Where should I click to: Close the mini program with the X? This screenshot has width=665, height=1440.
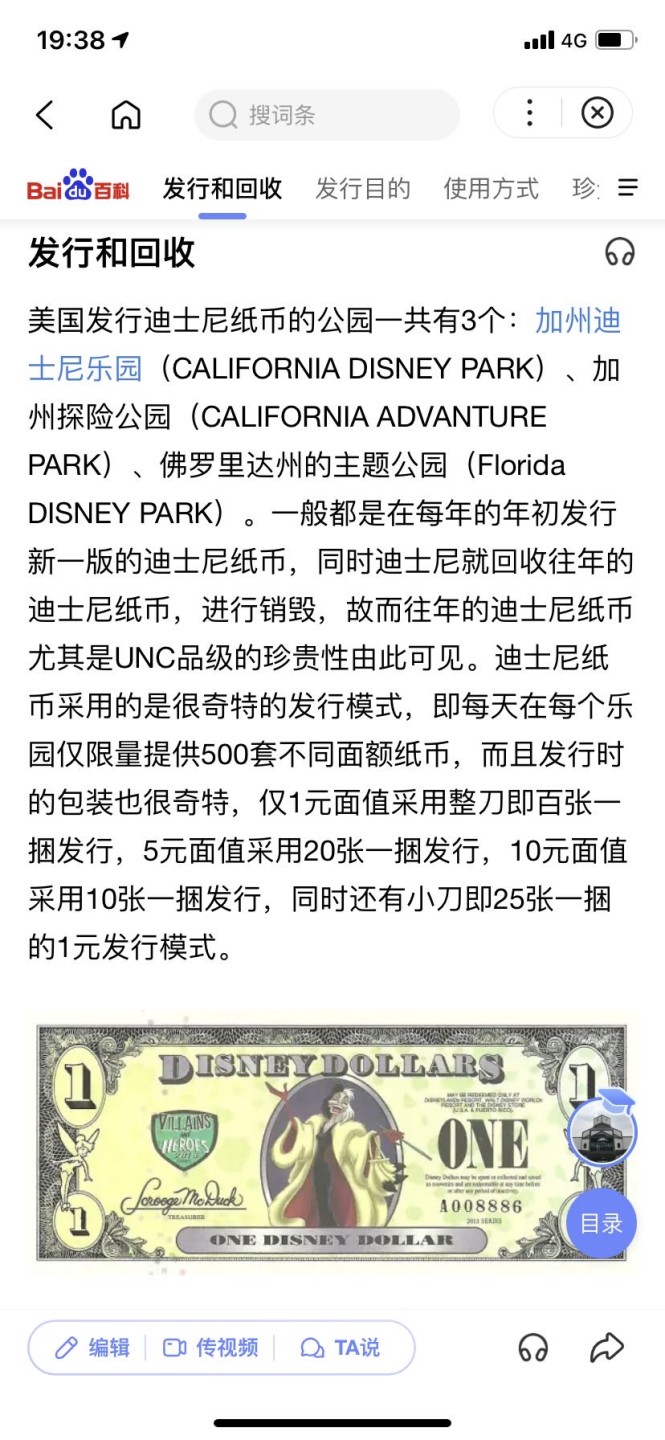(x=597, y=113)
